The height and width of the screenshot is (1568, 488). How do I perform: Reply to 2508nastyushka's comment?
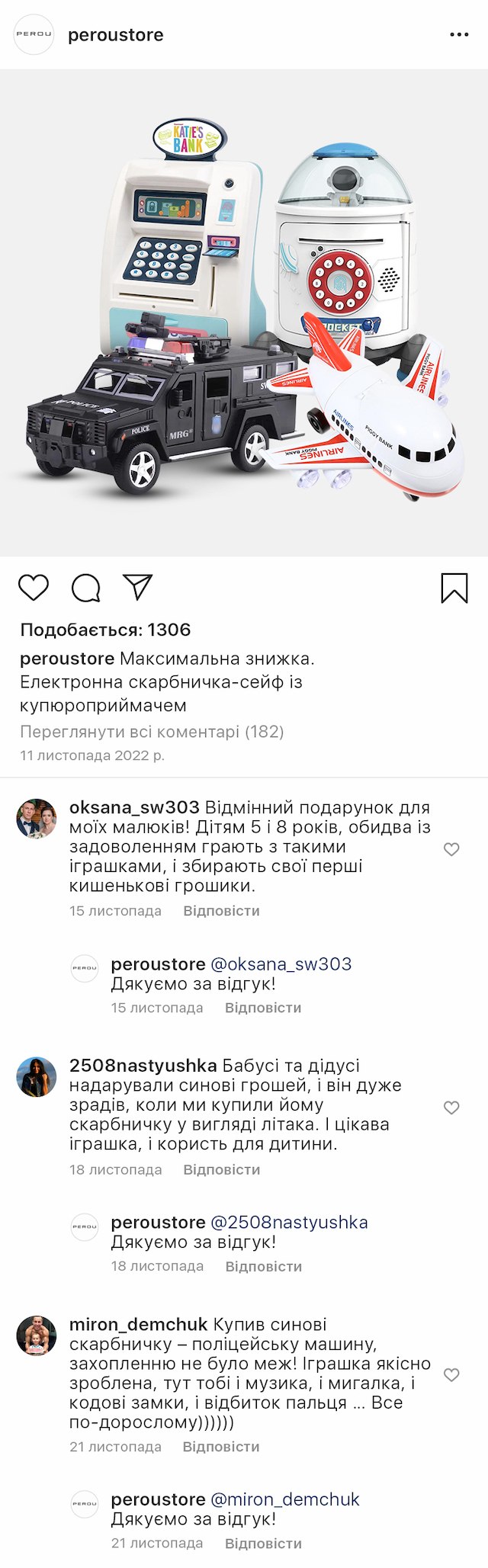click(221, 1169)
